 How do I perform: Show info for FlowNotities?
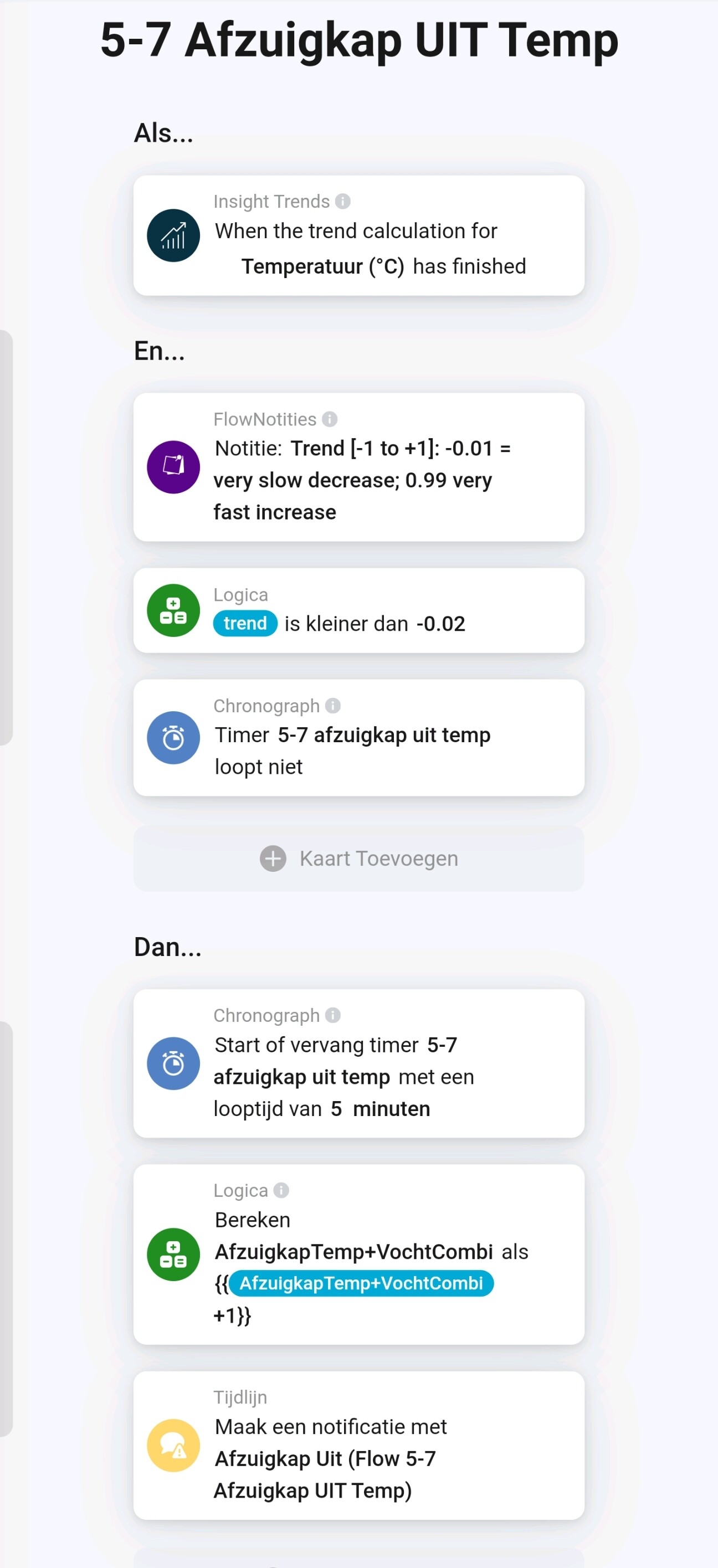(330, 419)
